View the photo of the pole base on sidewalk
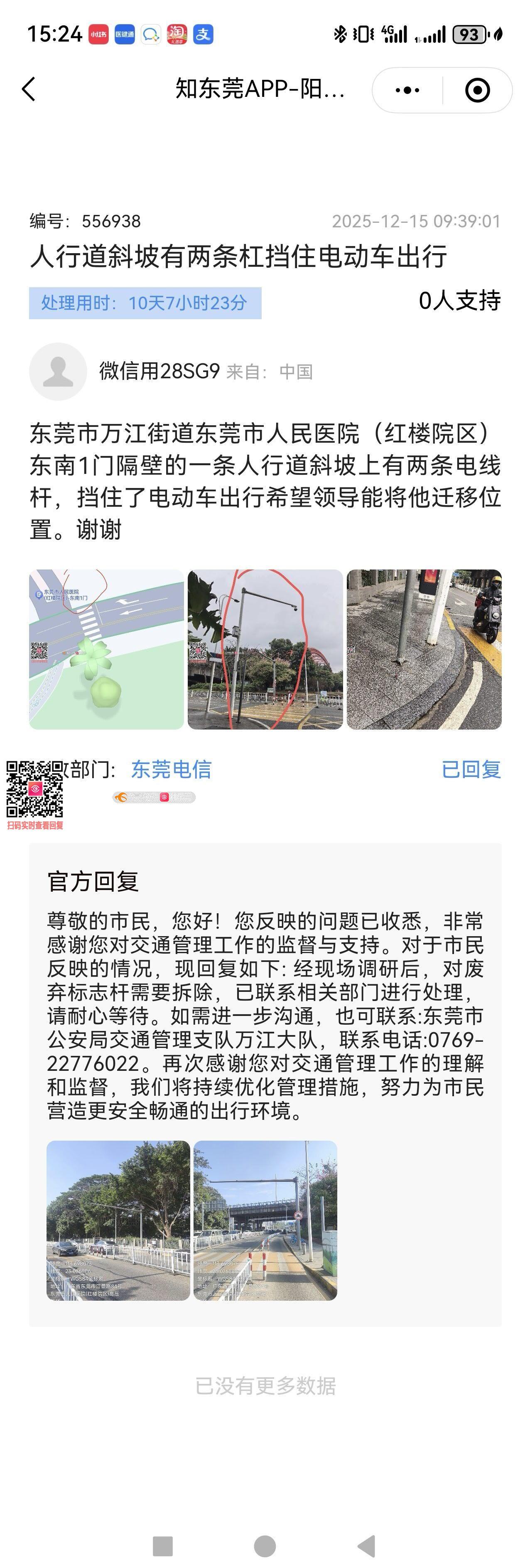This screenshot has width=530, height=1568. click(x=424, y=649)
